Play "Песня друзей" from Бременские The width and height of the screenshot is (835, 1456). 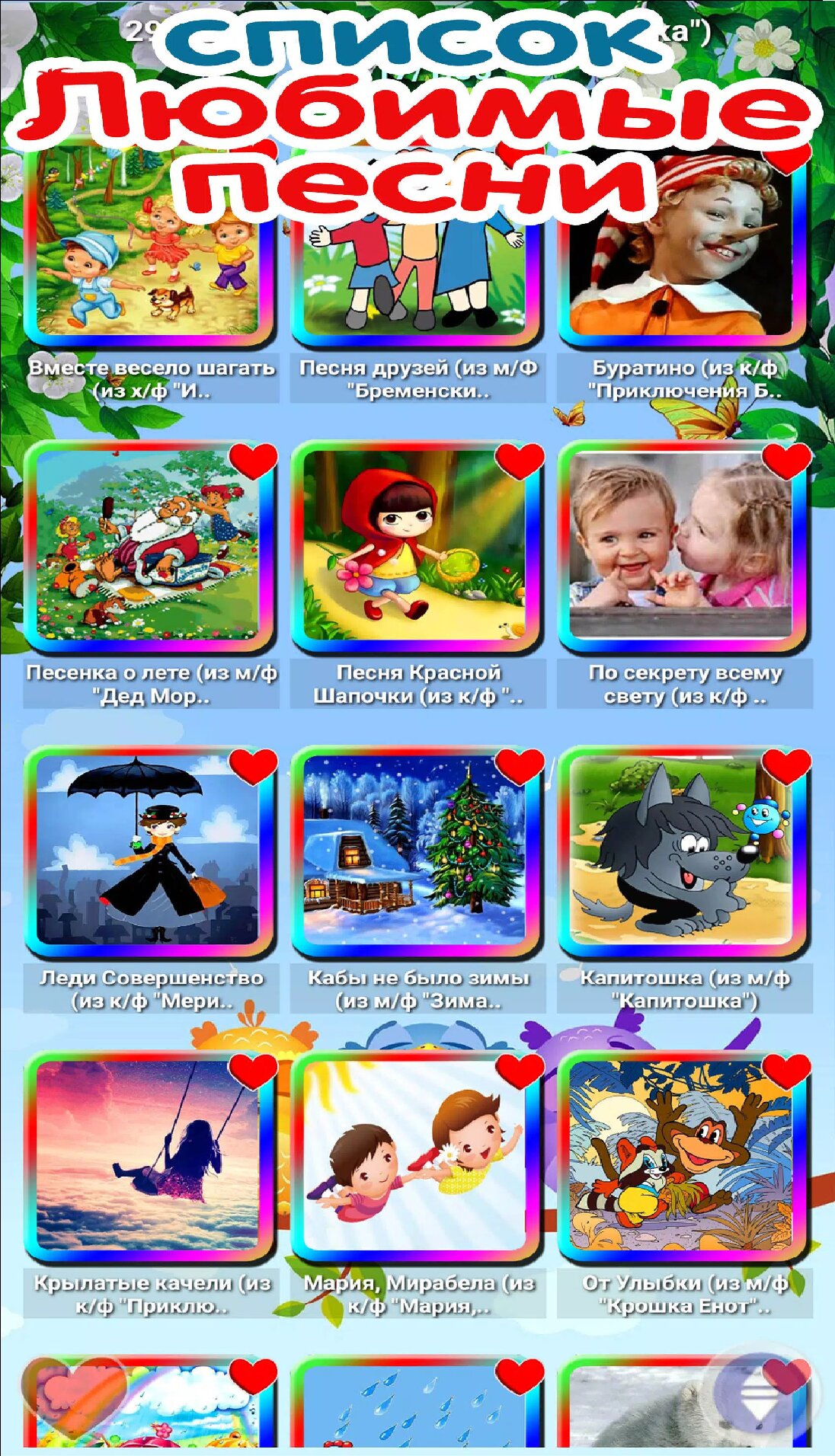coord(417,251)
